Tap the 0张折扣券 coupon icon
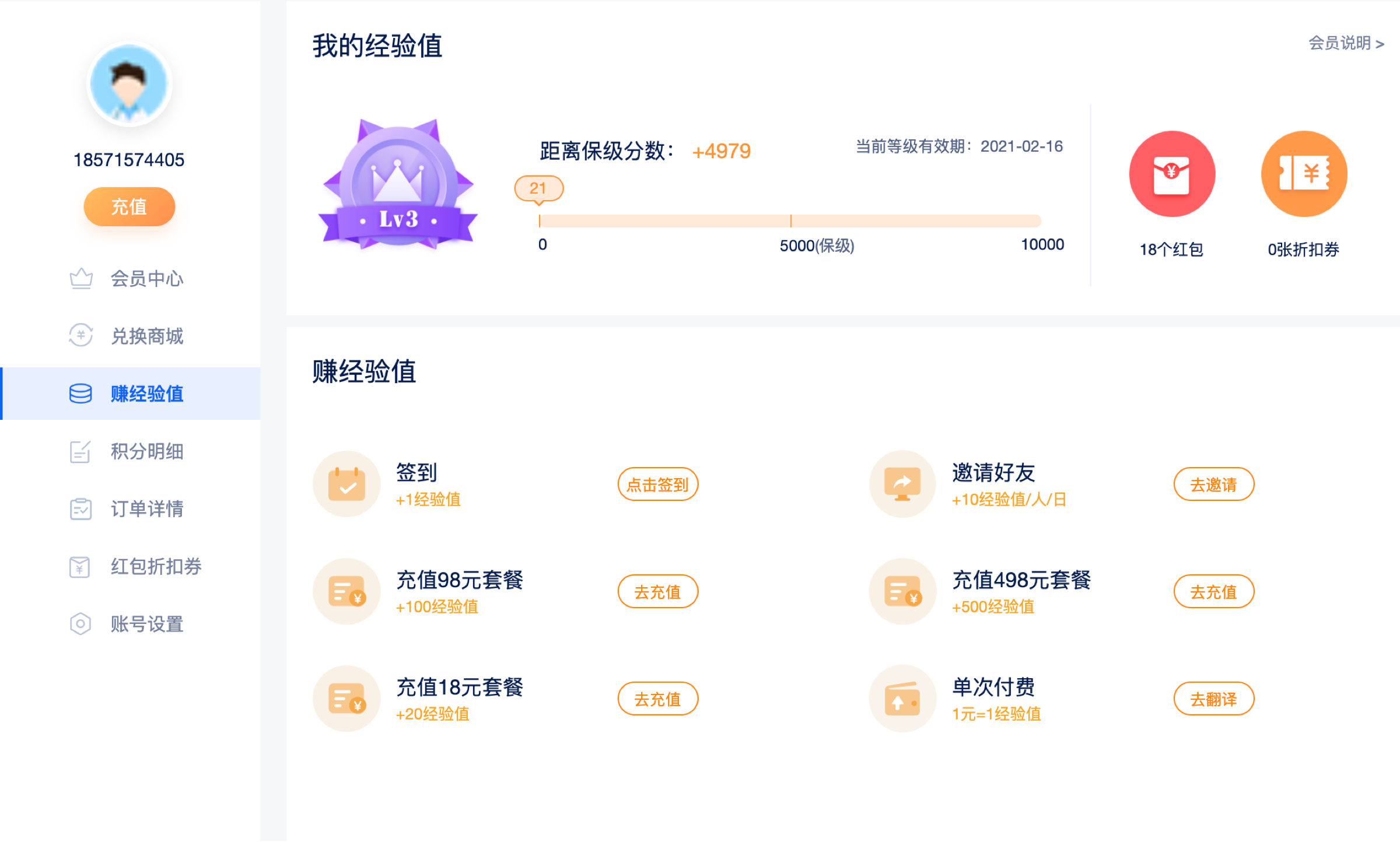Viewport: 1400px width, 842px height. pyautogui.click(x=1303, y=174)
